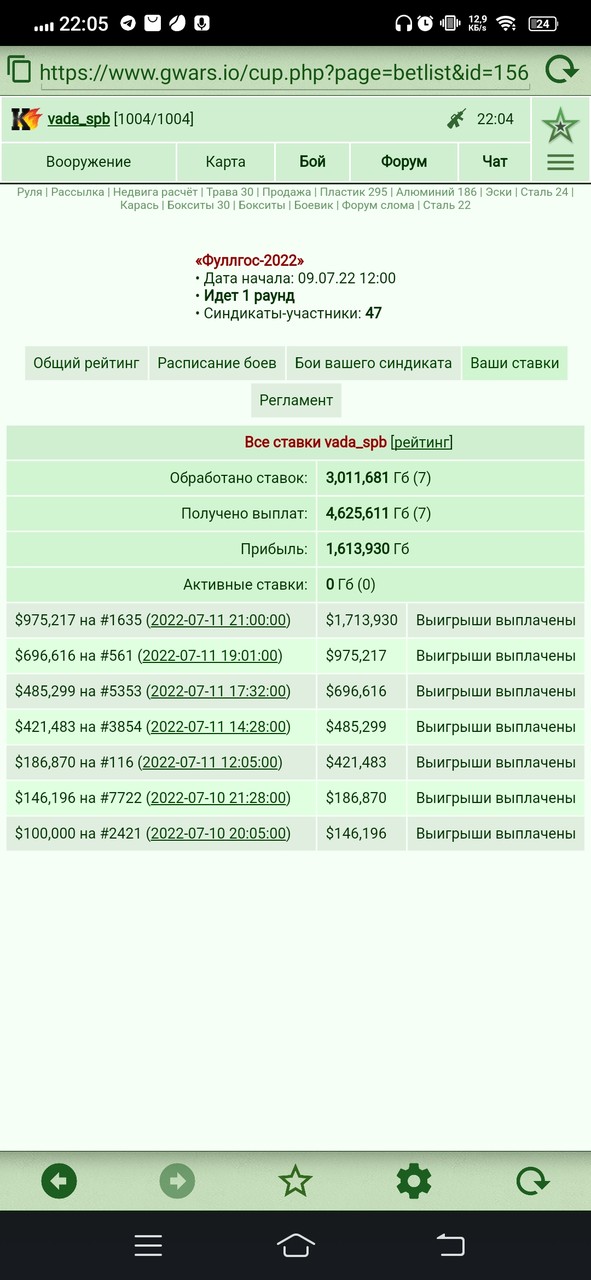Image resolution: width=591 pixels, height=1280 pixels.
Task: Open browser settings gear icon
Action: [x=414, y=1181]
